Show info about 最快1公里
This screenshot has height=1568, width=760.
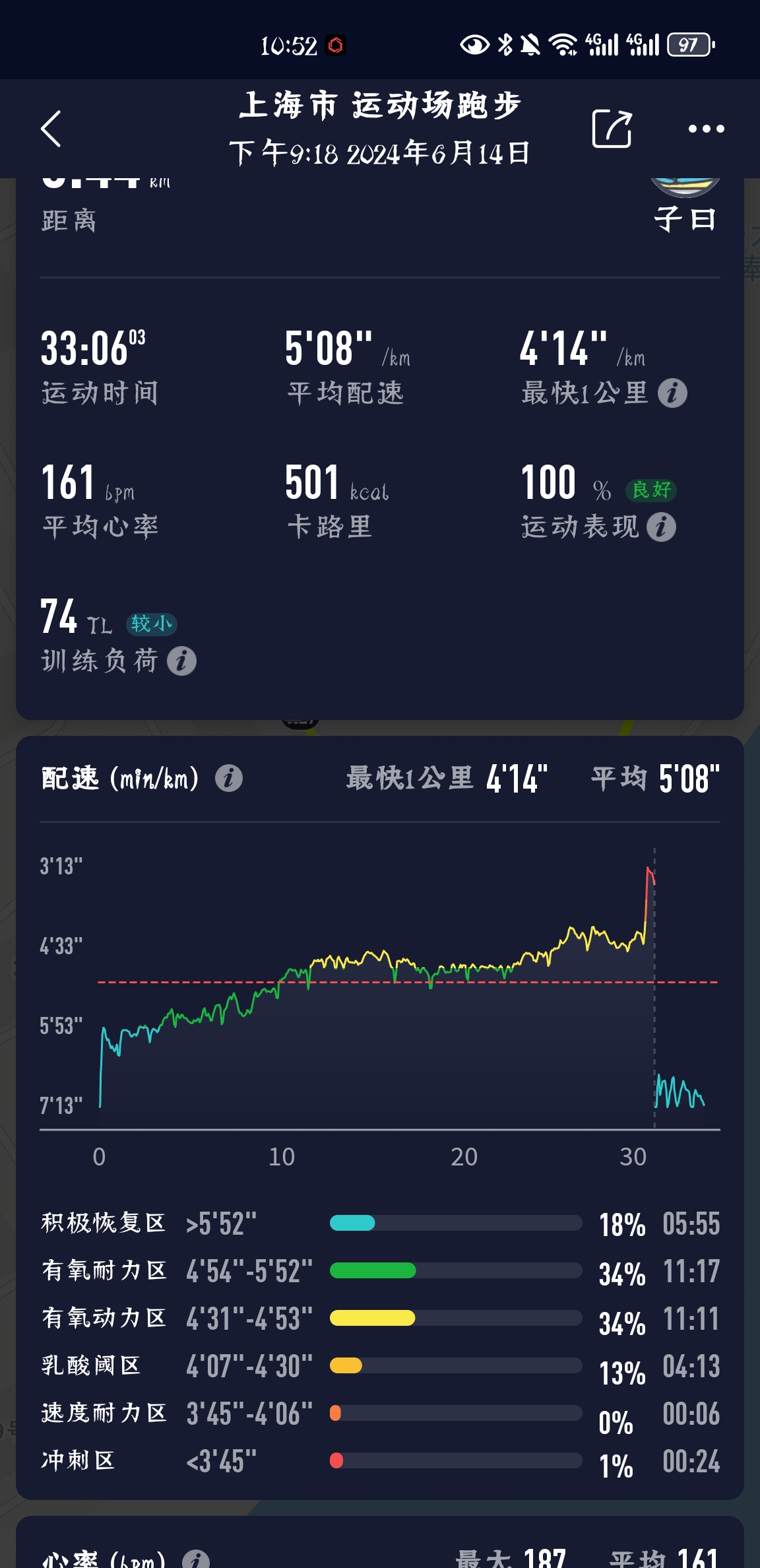pyautogui.click(x=672, y=393)
